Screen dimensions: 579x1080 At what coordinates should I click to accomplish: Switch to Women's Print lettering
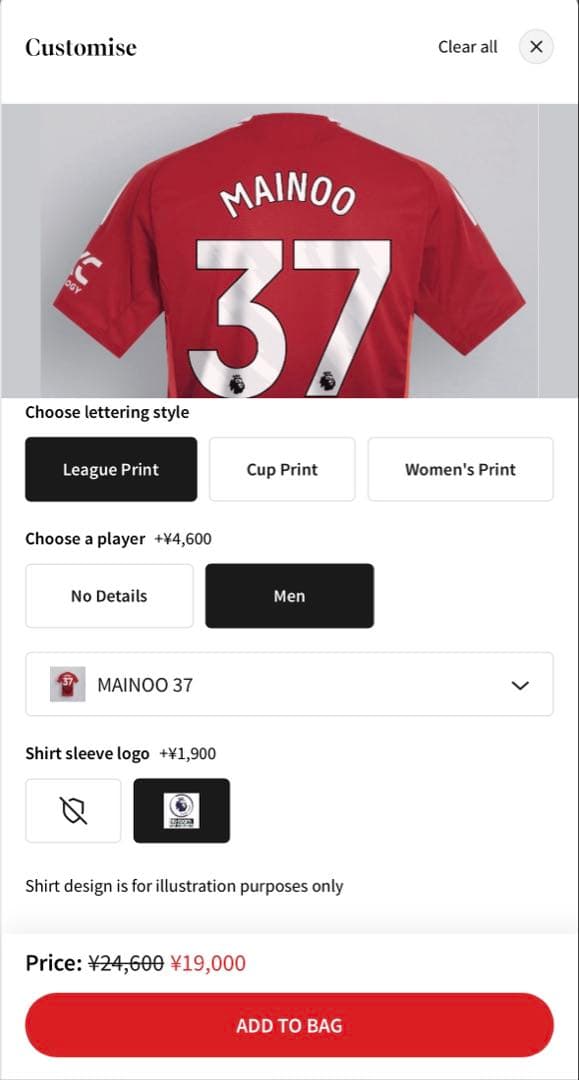[461, 469]
